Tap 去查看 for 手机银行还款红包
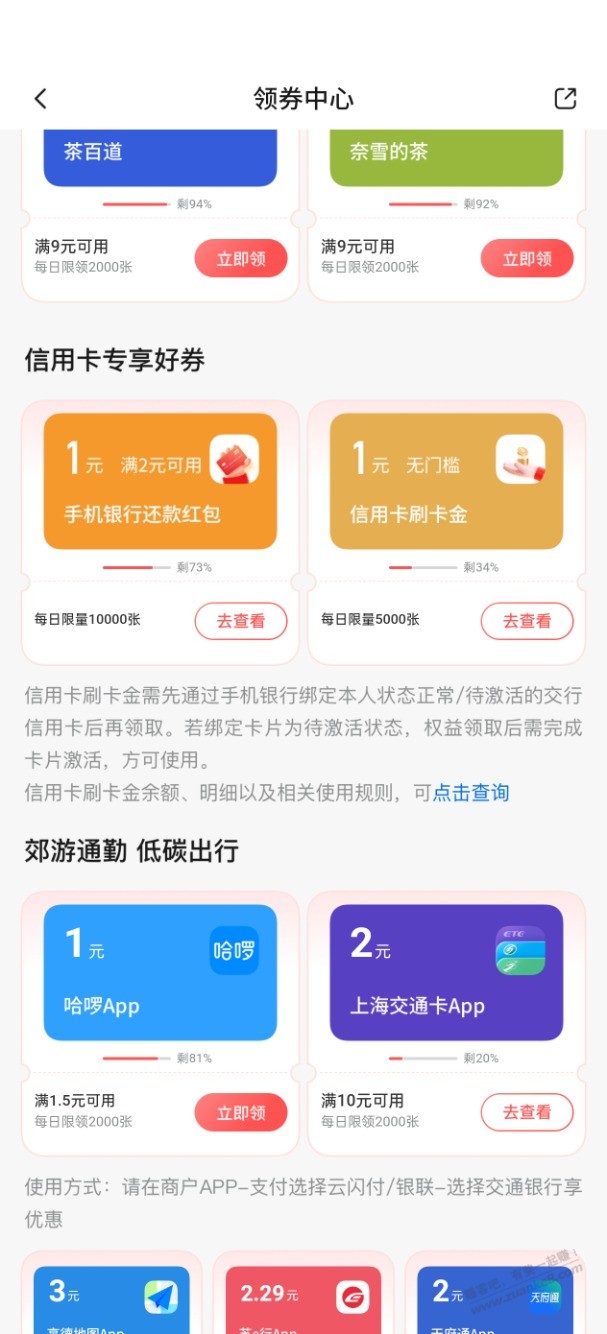Image resolution: width=607 pixels, height=1334 pixels. click(x=240, y=621)
